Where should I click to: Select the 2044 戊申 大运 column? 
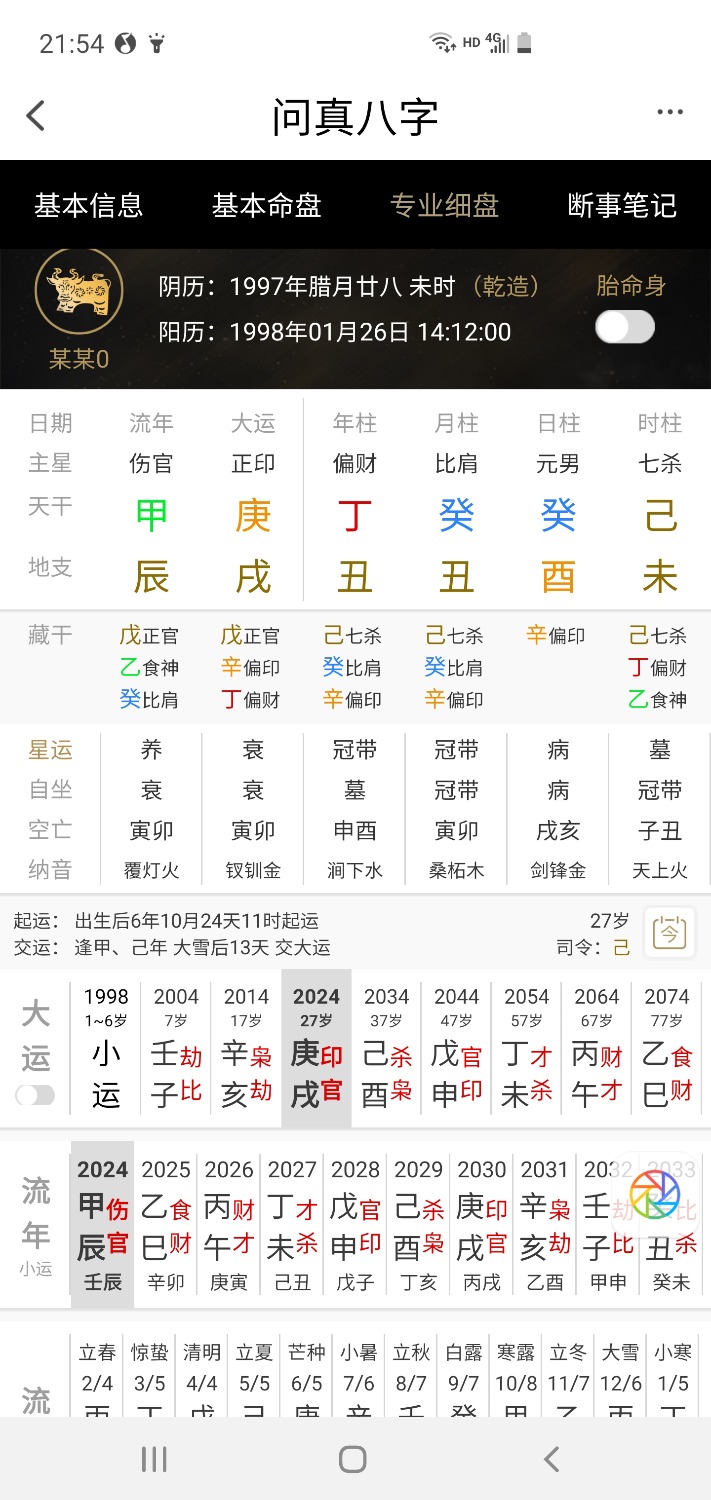click(x=456, y=1048)
